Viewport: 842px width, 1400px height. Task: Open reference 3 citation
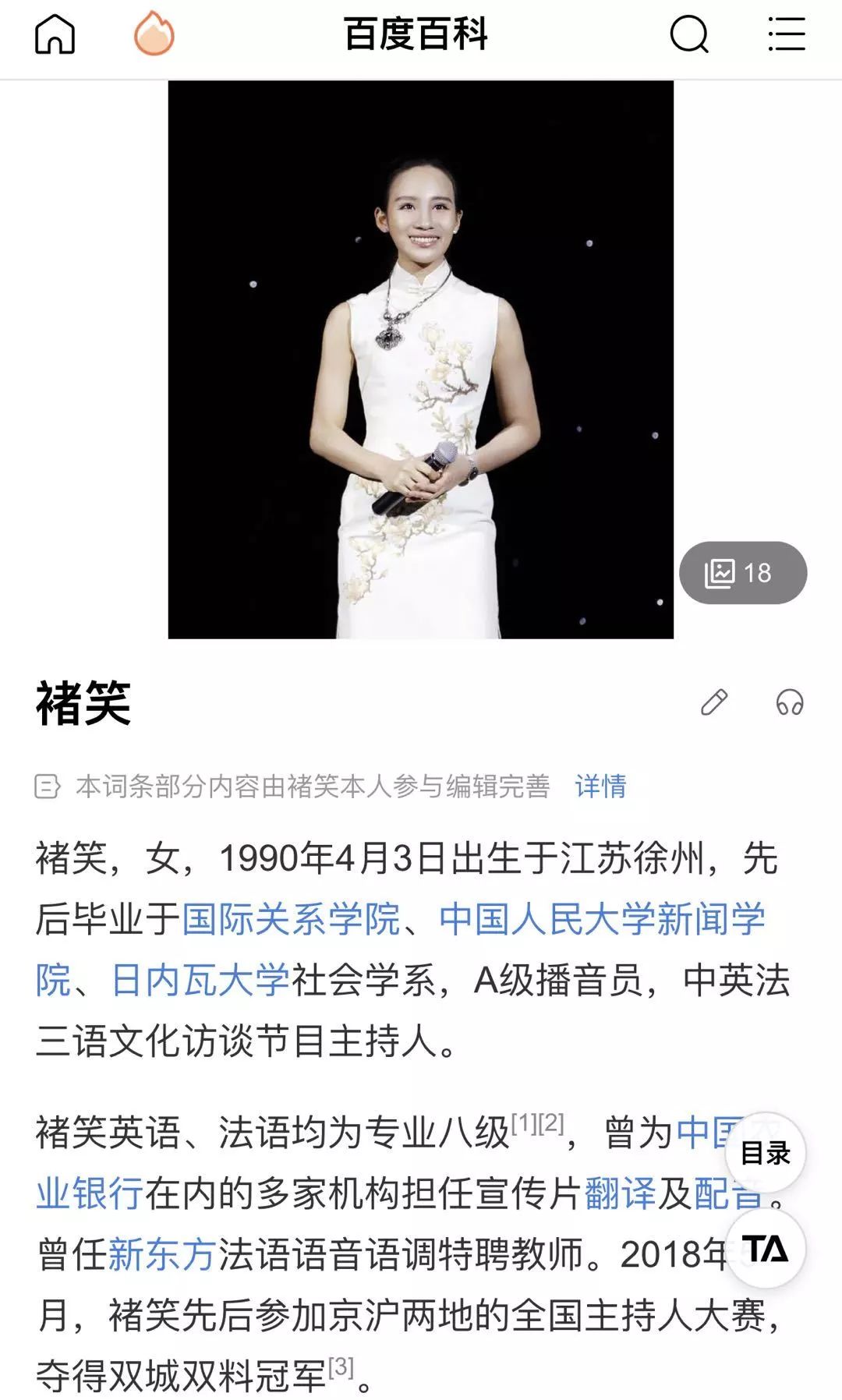click(341, 1366)
